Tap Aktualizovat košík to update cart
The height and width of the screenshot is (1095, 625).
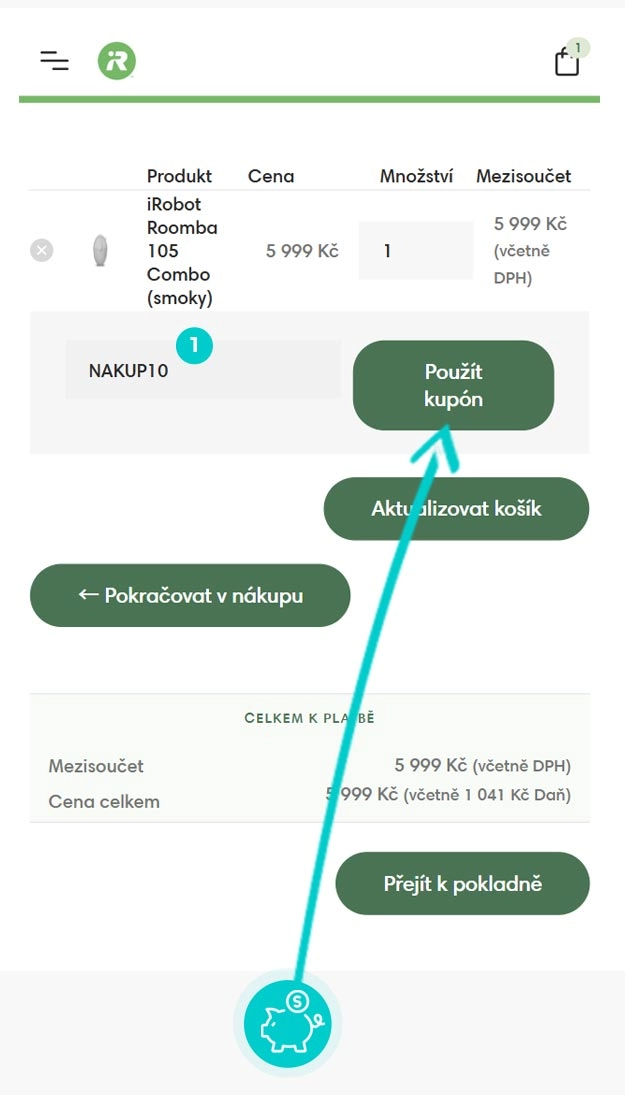click(x=456, y=508)
